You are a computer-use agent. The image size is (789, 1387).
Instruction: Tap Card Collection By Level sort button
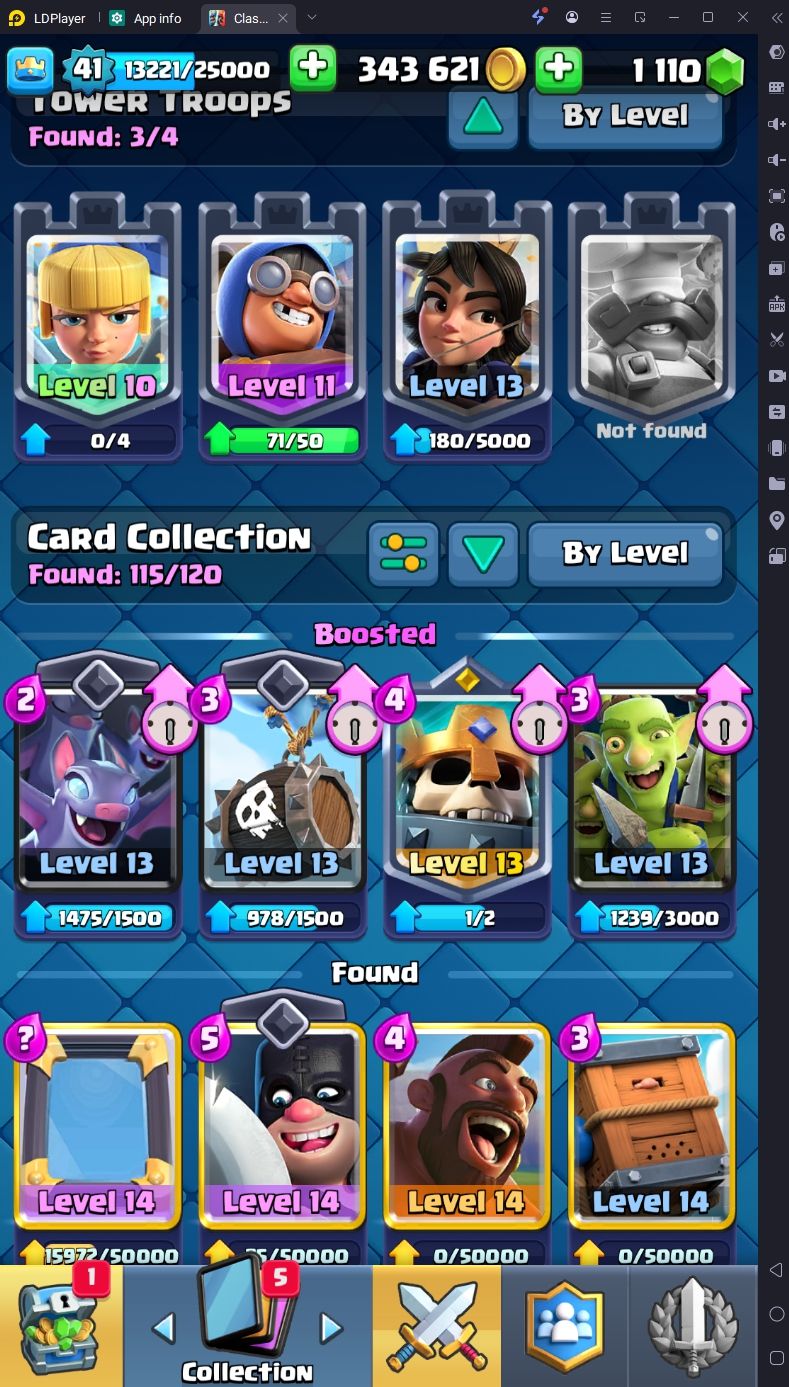625,553
